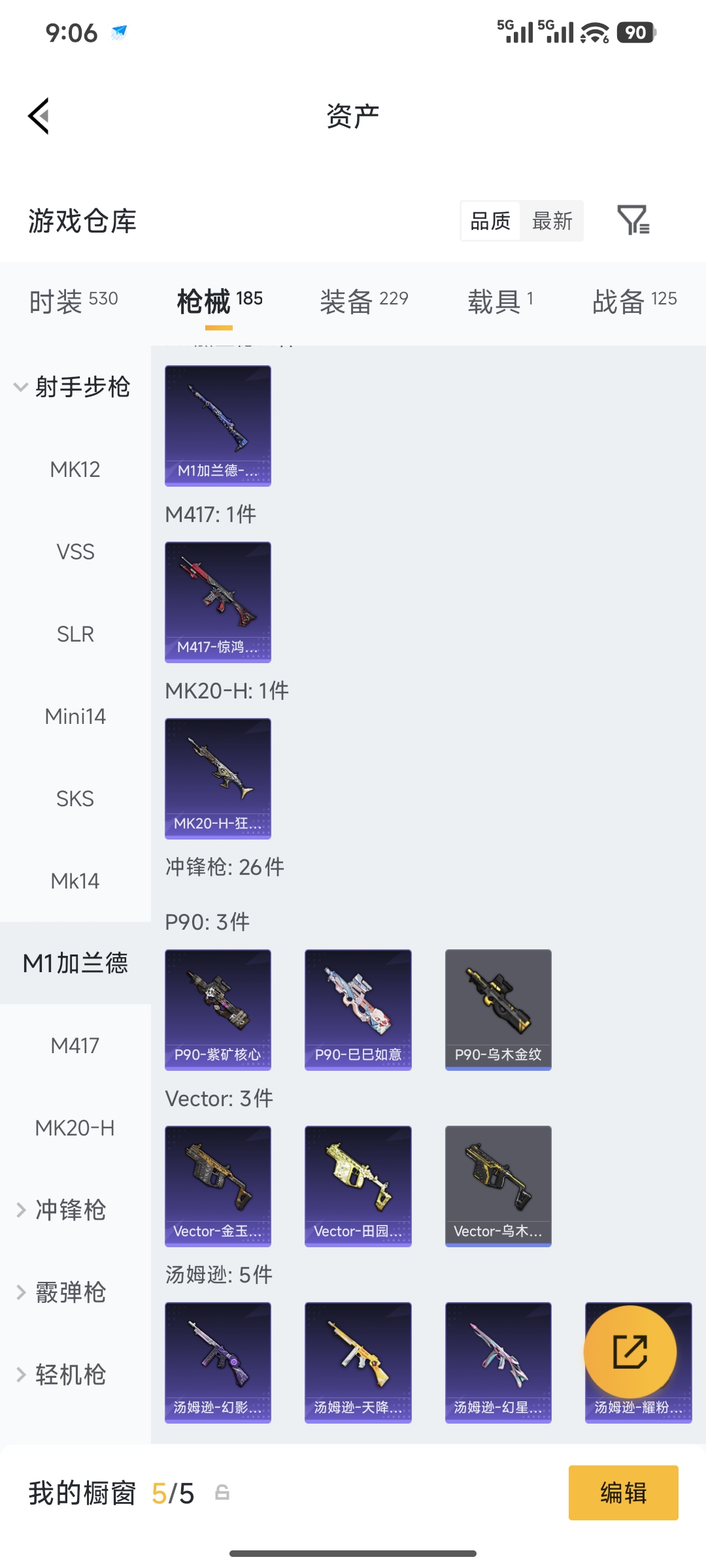The height and width of the screenshot is (1568, 706).
Task: Switch to the 装备 tab
Action: click(x=363, y=301)
